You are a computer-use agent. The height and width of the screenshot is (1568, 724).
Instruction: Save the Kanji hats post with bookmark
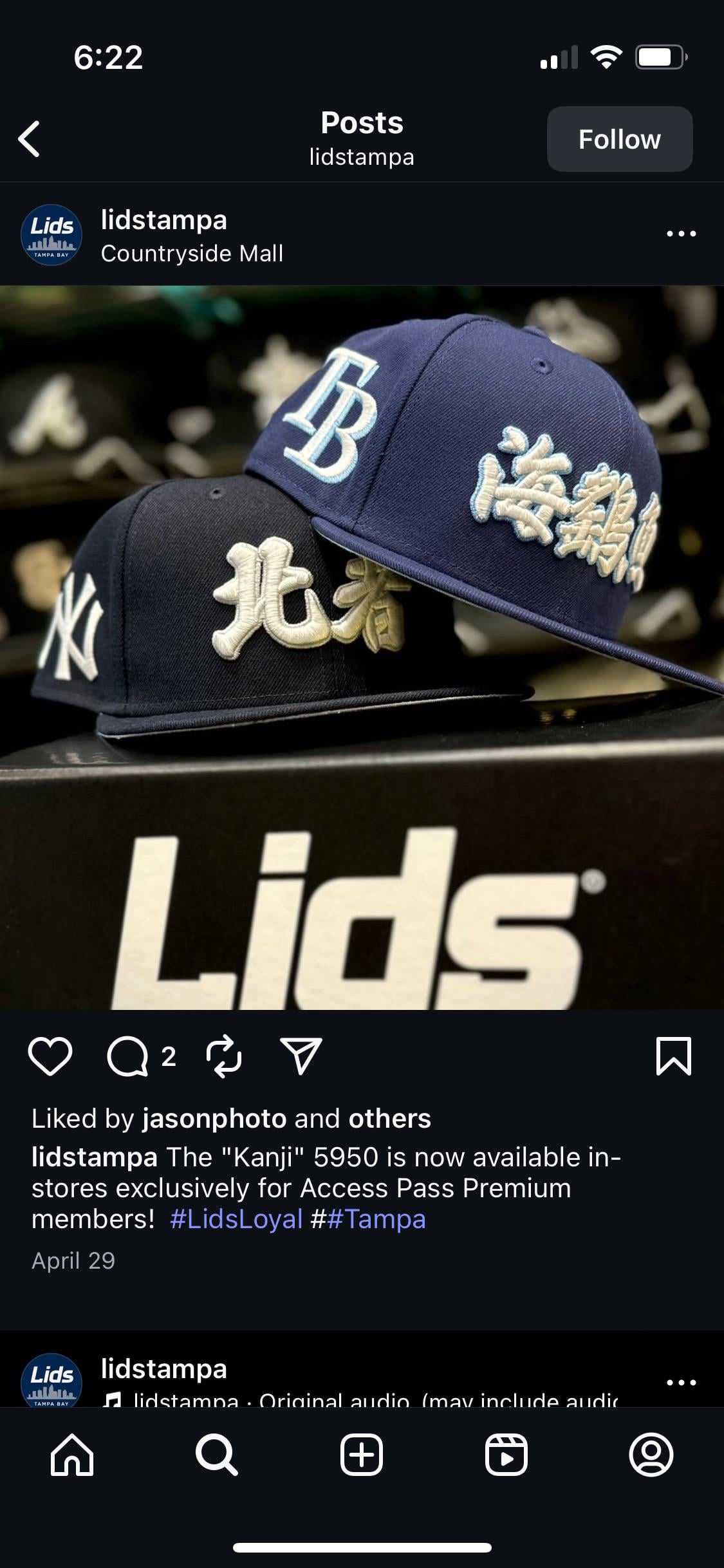click(x=673, y=1056)
